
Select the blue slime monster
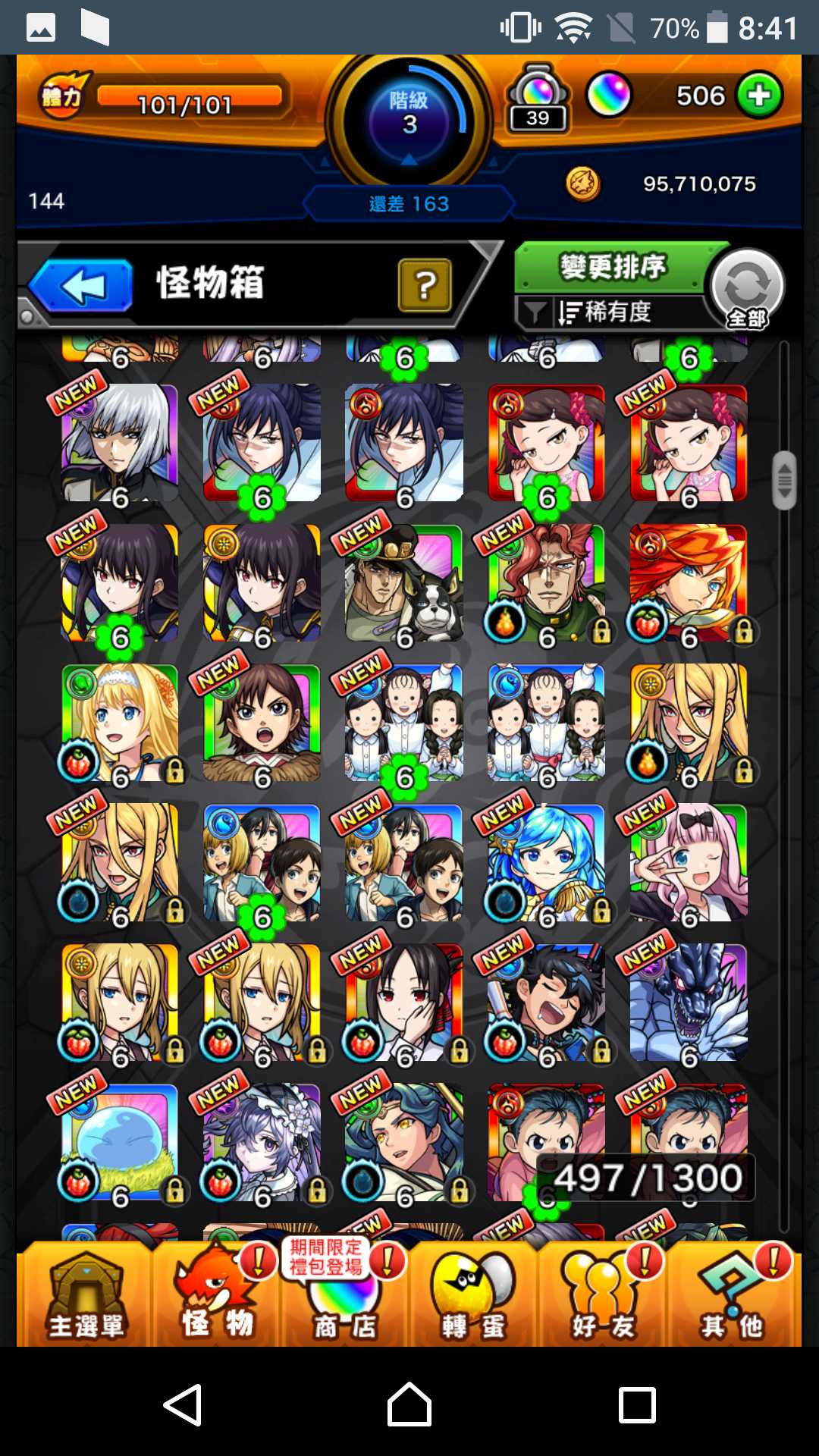click(120, 1142)
